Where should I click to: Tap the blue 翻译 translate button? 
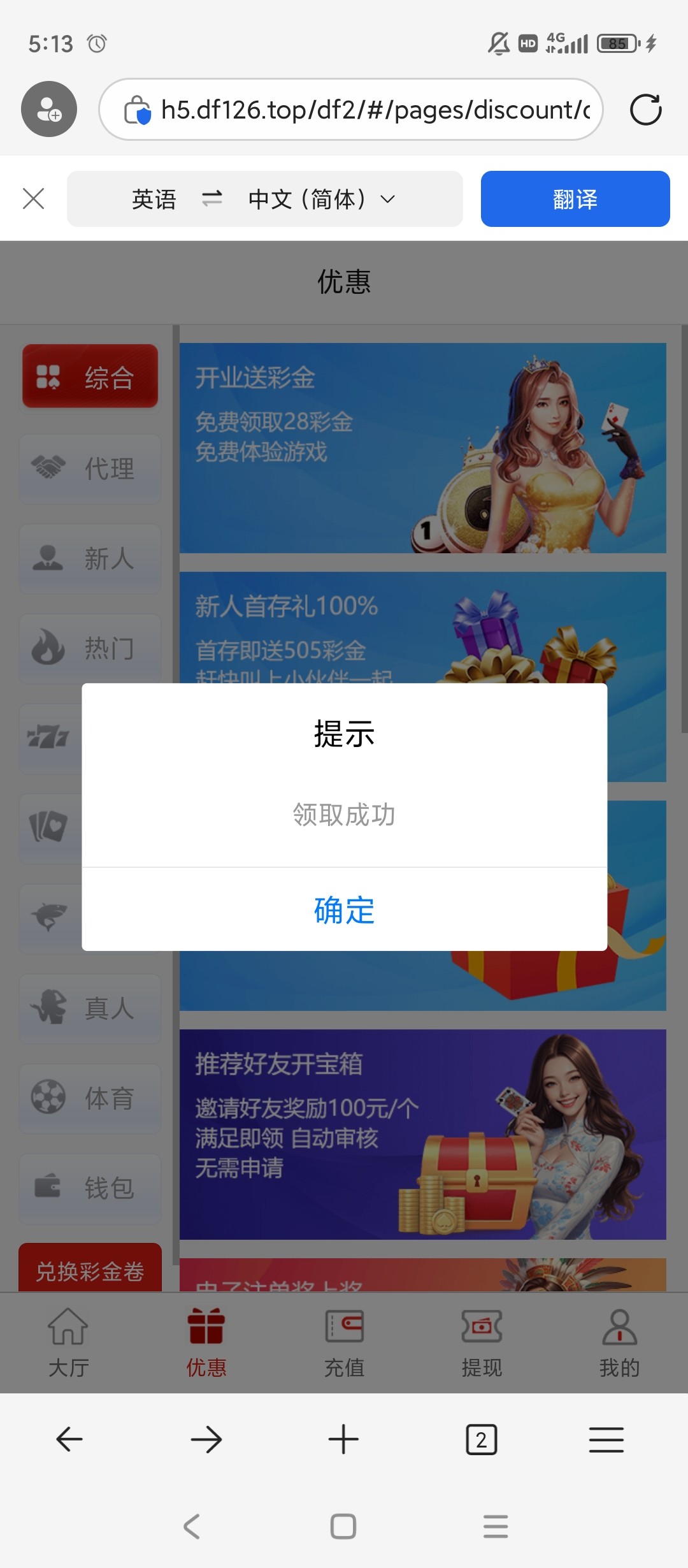pyautogui.click(x=575, y=199)
